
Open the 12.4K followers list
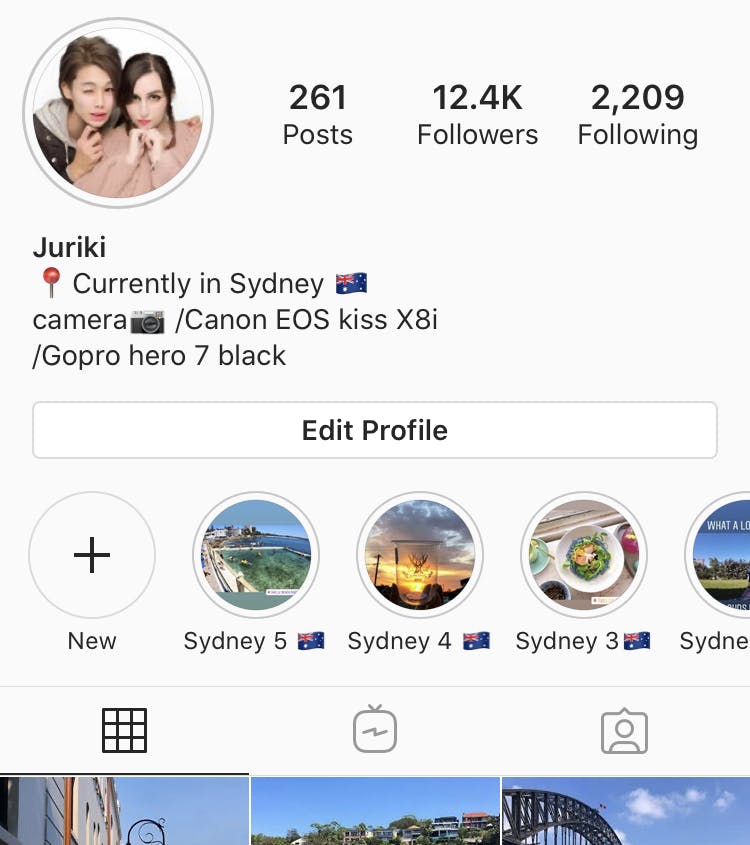(x=477, y=114)
